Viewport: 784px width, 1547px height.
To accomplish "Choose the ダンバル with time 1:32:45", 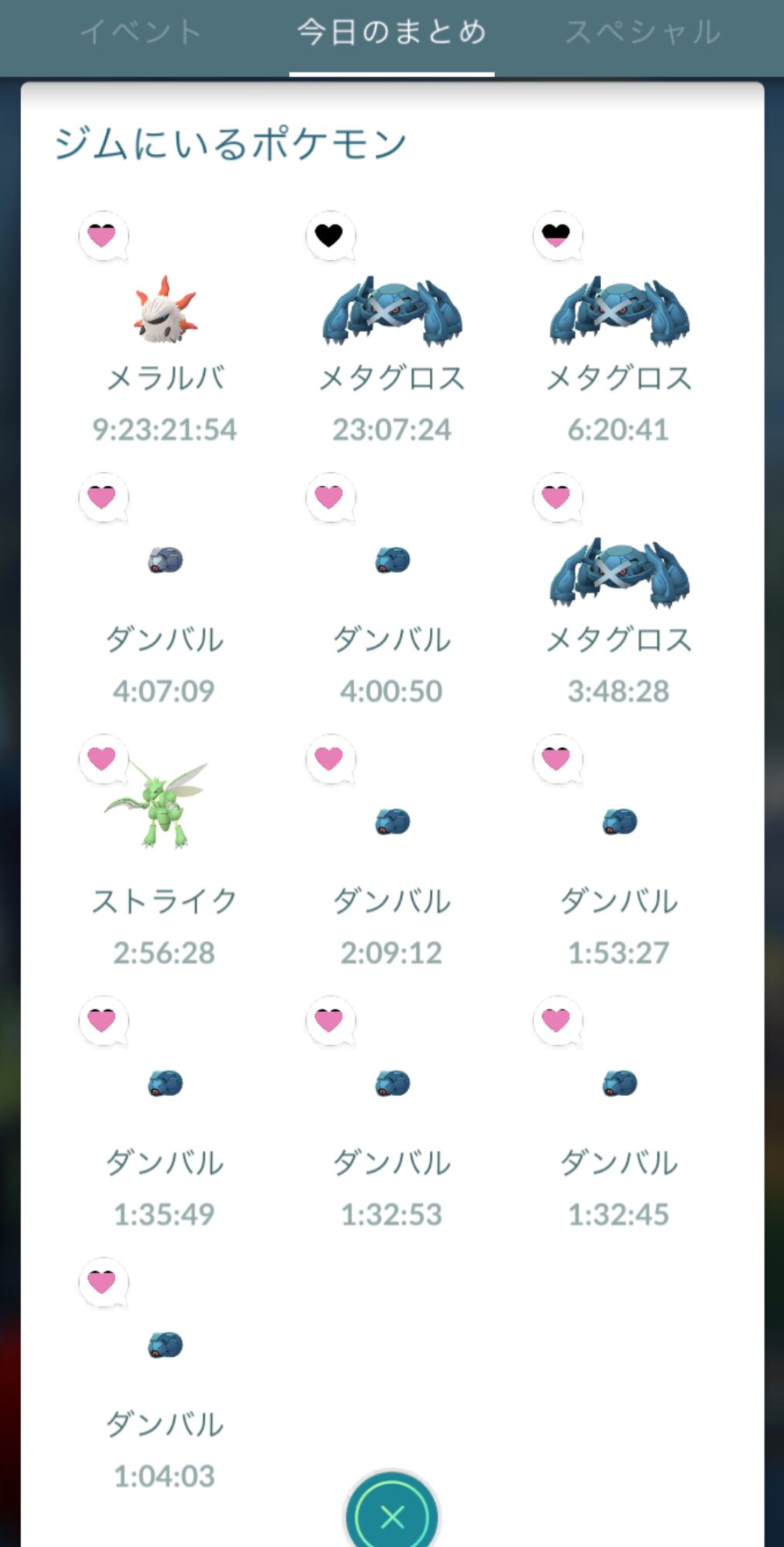I will tap(619, 1083).
